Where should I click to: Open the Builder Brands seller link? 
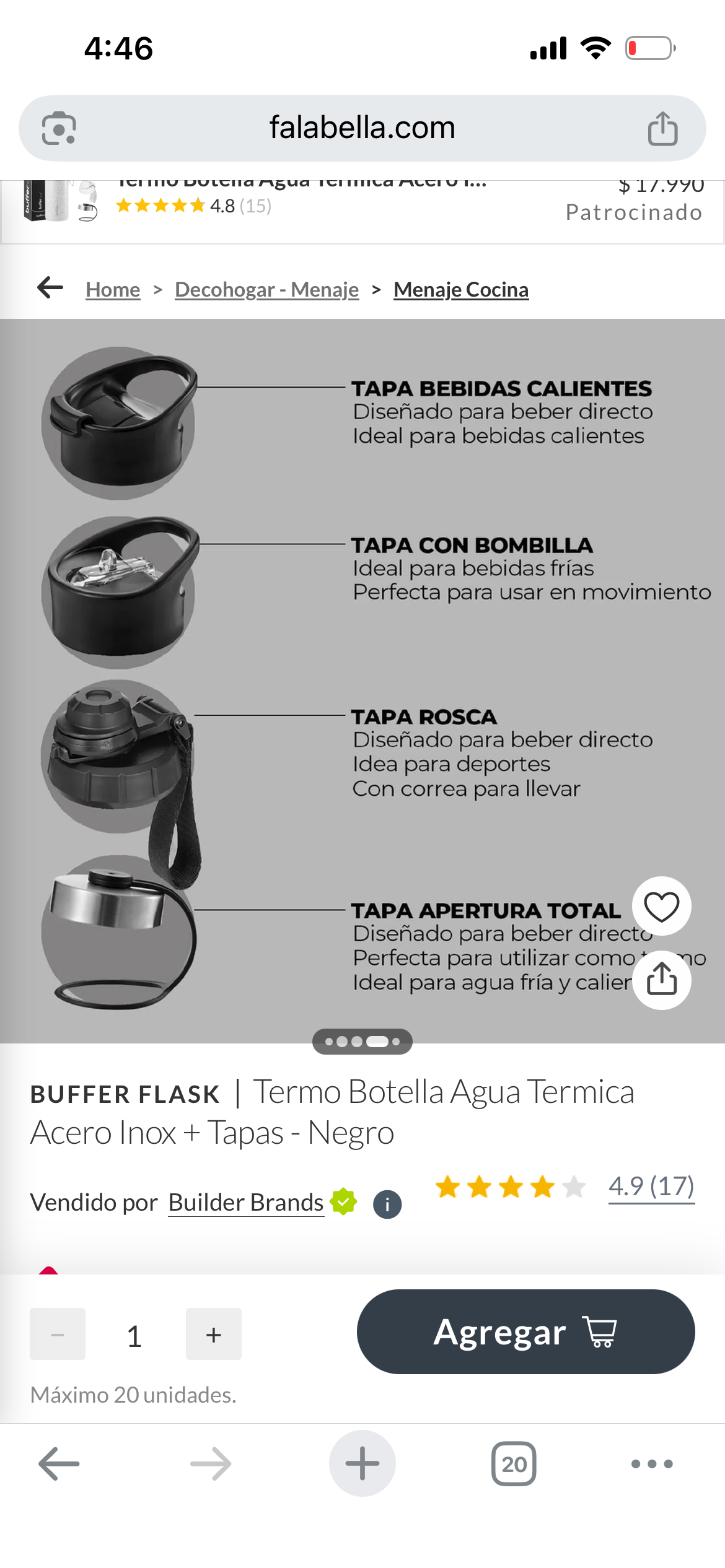click(x=245, y=1202)
